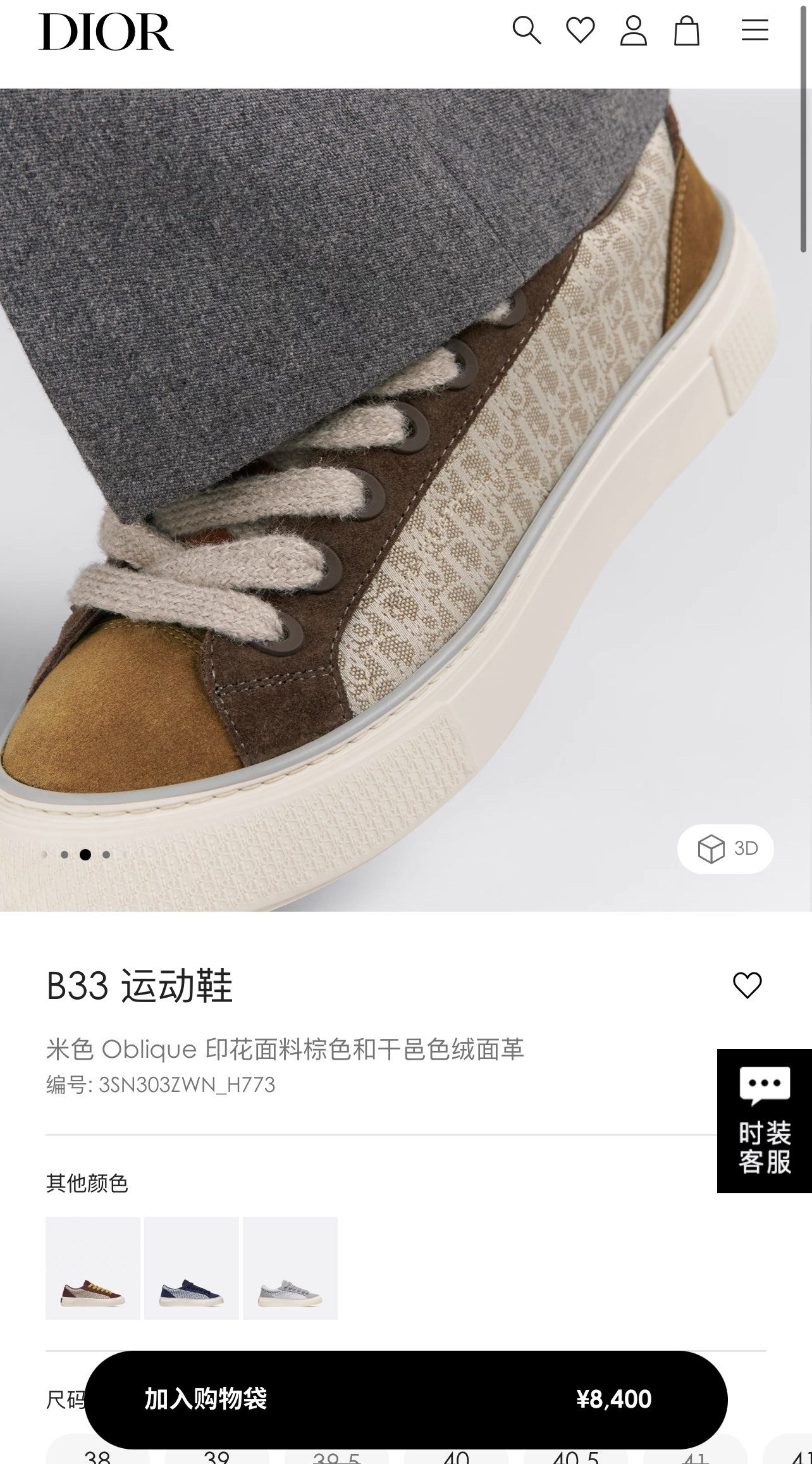This screenshot has height=1464, width=812.
Task: View the shoe in 3D
Action: pos(725,848)
